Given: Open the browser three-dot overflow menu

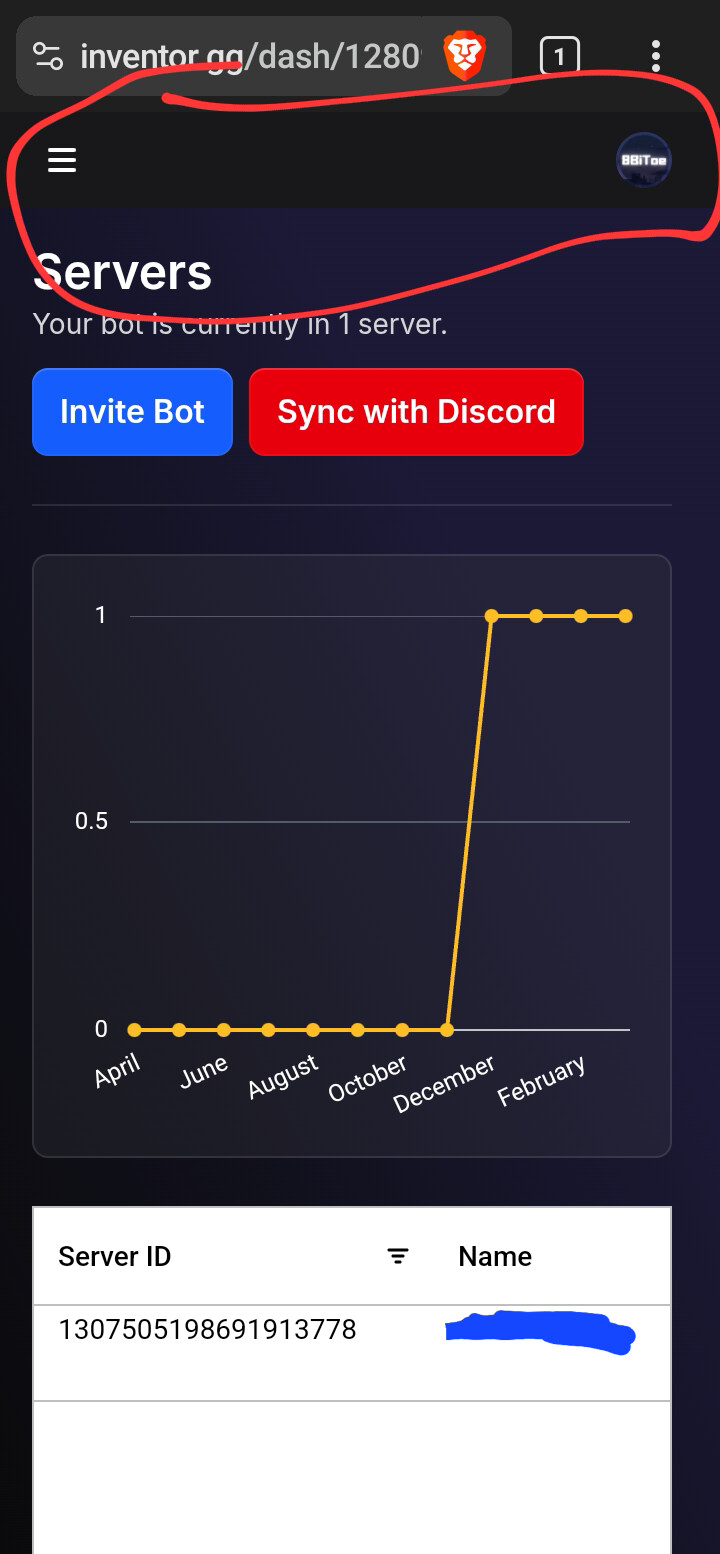Looking at the screenshot, I should pos(655,56).
